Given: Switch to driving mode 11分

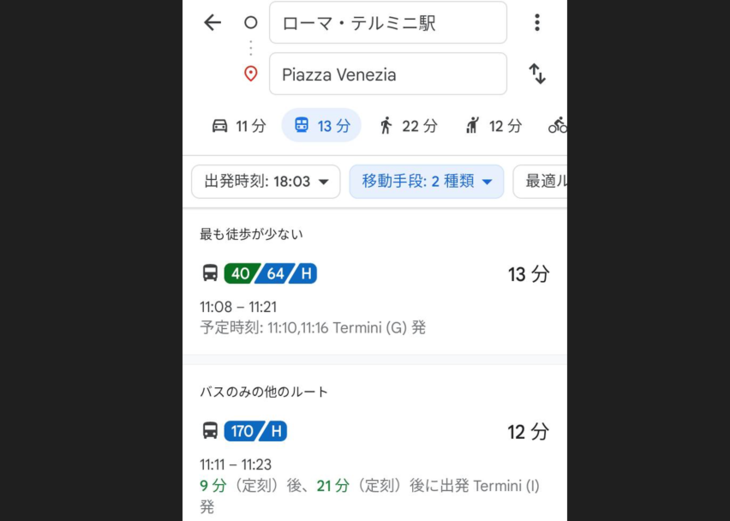Looking at the screenshot, I should [238, 126].
